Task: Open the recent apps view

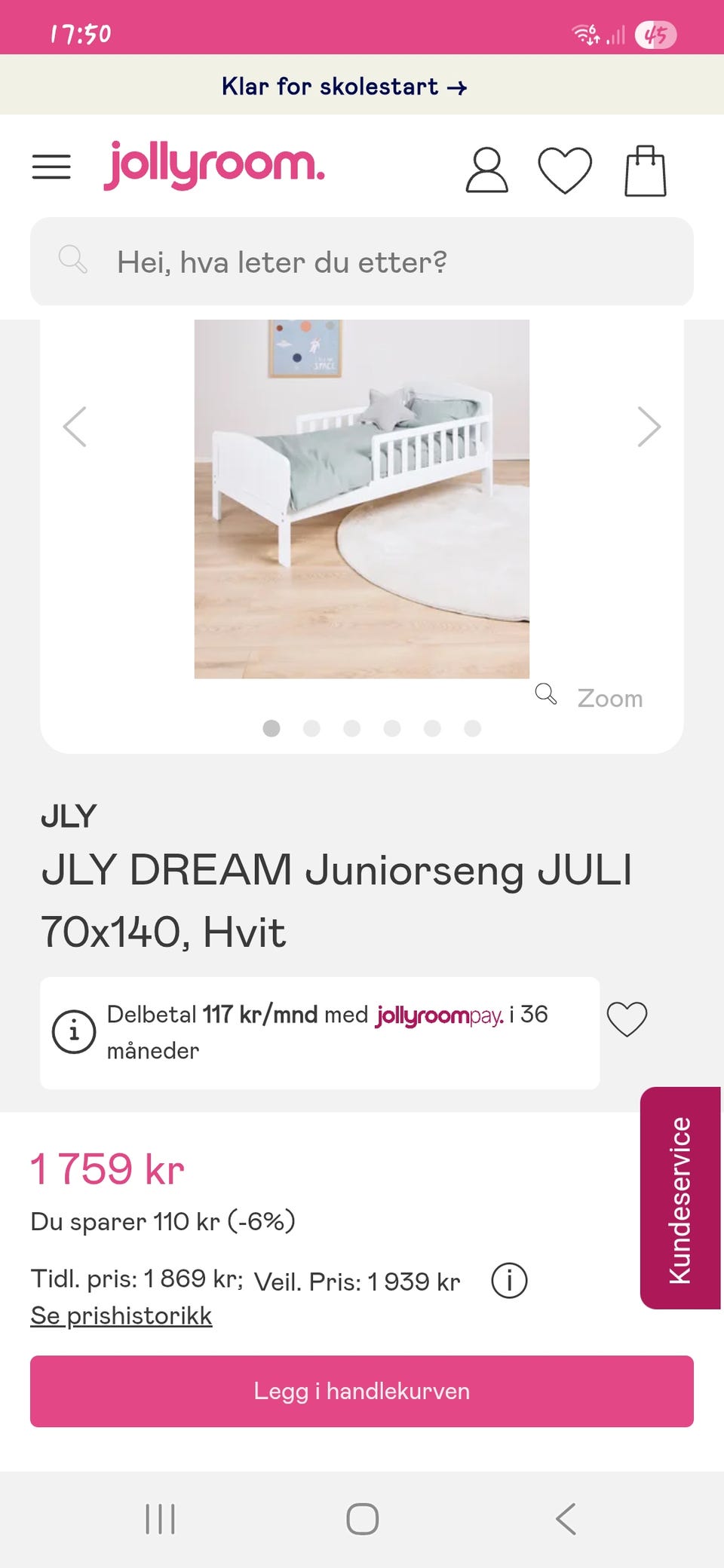Action: pyautogui.click(x=160, y=1519)
